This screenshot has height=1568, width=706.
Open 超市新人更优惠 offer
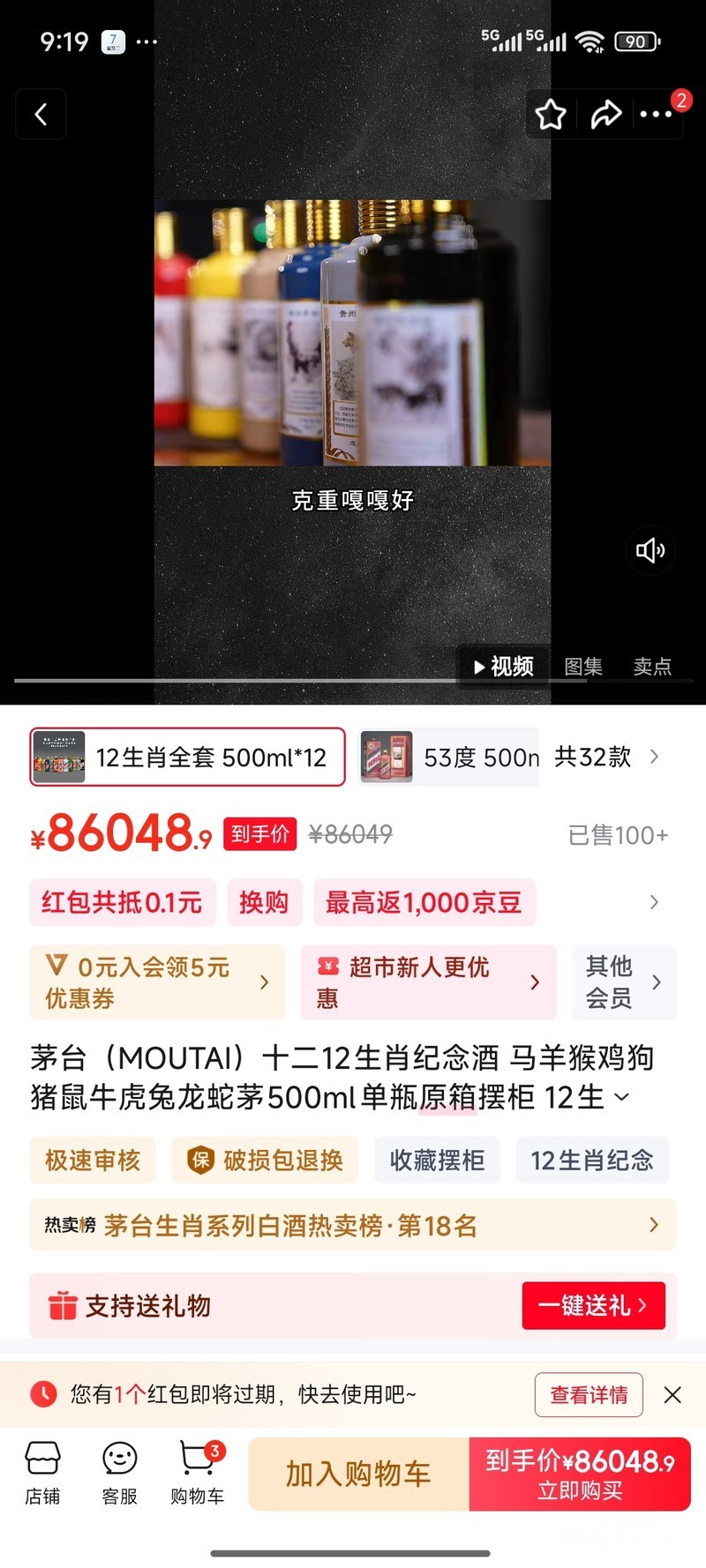point(428,982)
